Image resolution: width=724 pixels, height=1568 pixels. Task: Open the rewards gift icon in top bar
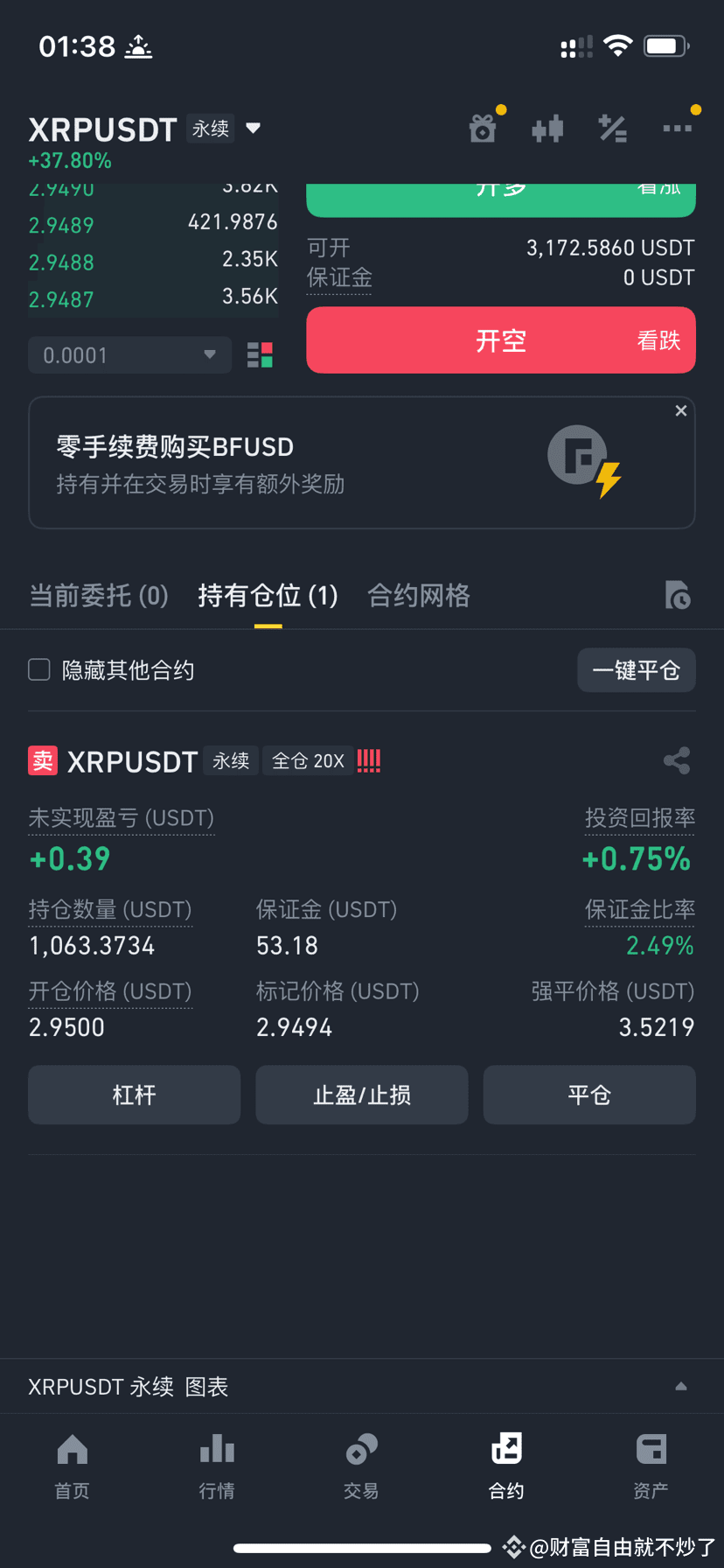click(483, 128)
